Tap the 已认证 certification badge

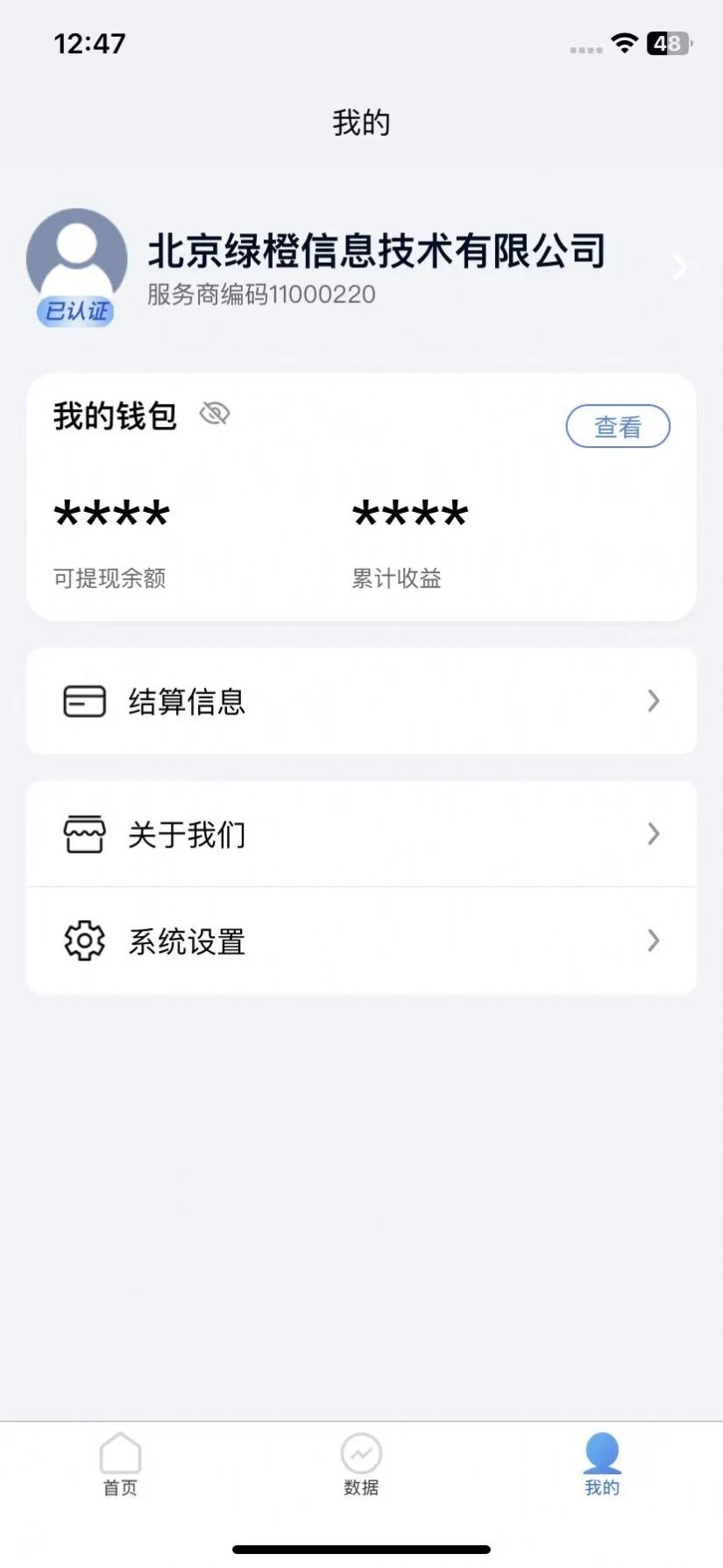pyautogui.click(x=74, y=313)
